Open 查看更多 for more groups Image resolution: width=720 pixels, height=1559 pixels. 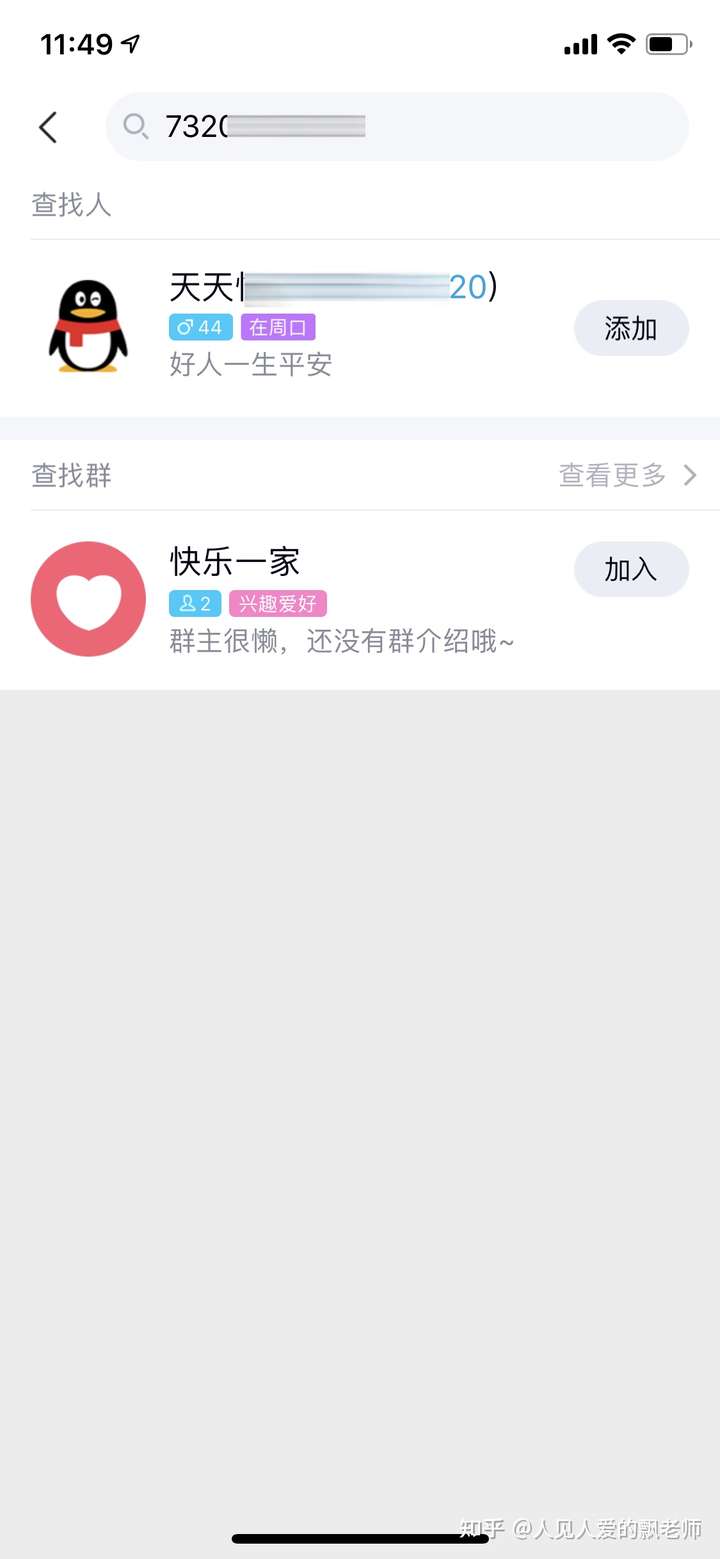tap(626, 475)
